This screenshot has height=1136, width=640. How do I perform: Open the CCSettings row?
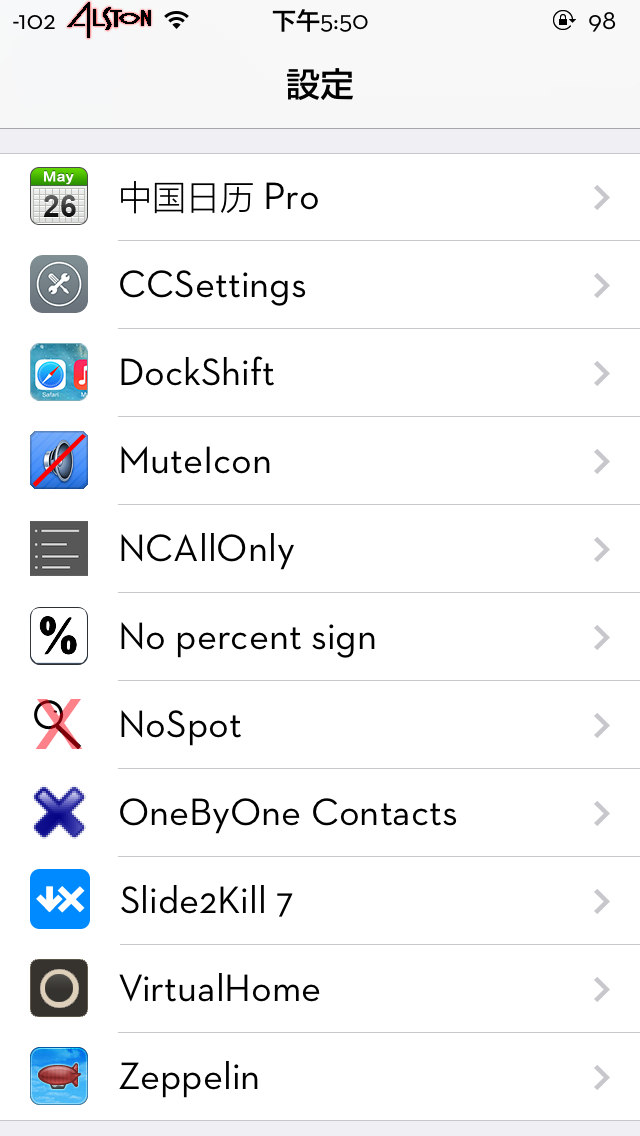click(x=320, y=285)
